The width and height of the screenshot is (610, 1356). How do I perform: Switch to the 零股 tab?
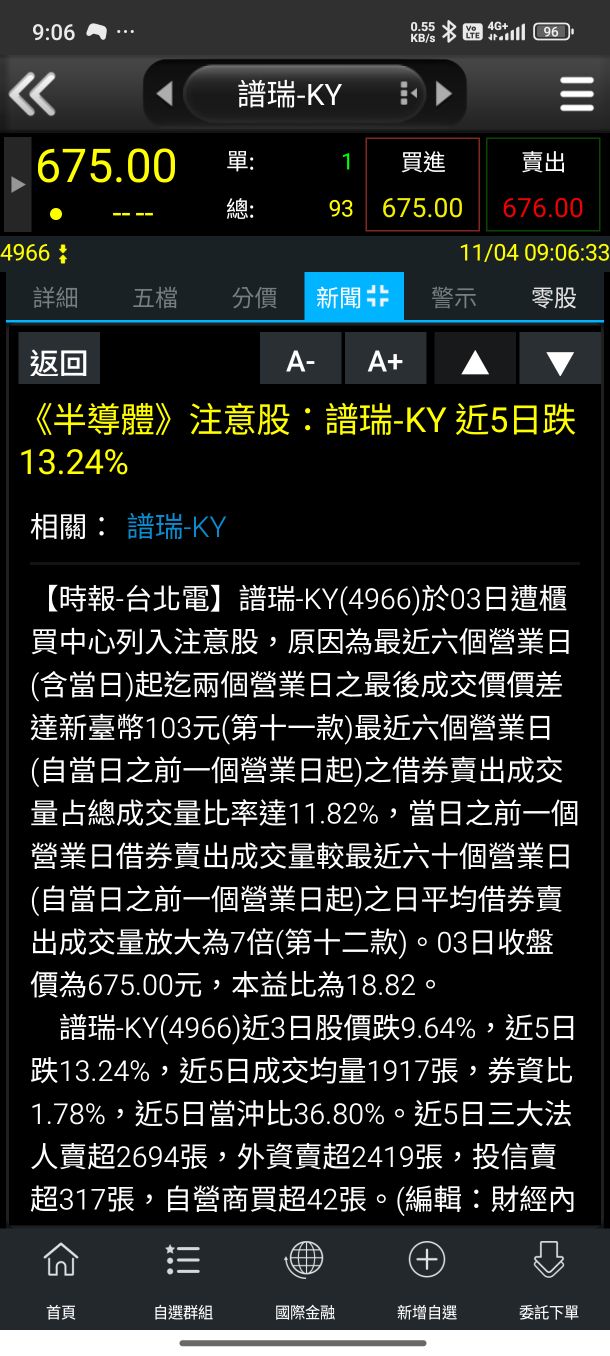point(553,297)
